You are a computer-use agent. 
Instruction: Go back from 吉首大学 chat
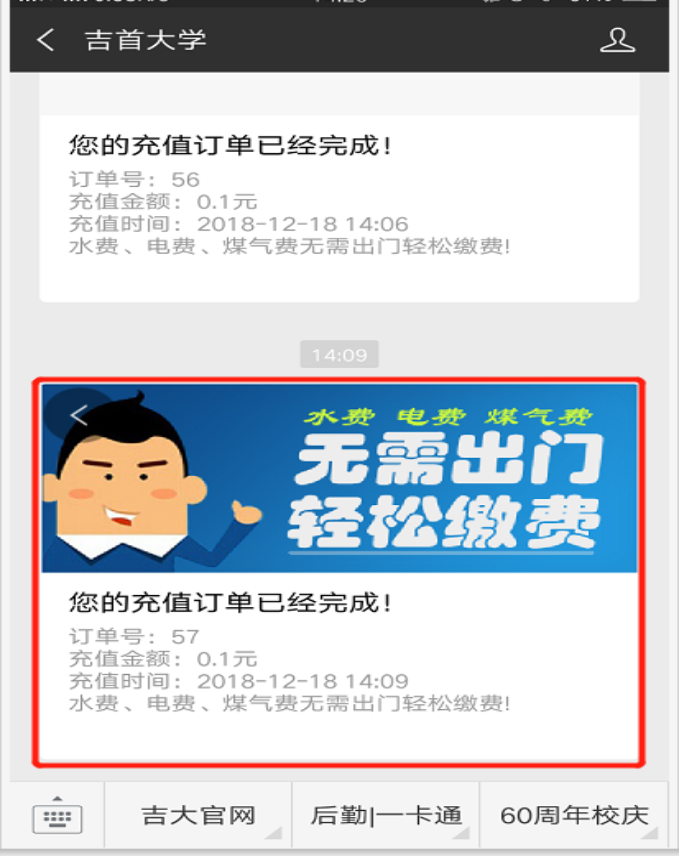pos(45,40)
